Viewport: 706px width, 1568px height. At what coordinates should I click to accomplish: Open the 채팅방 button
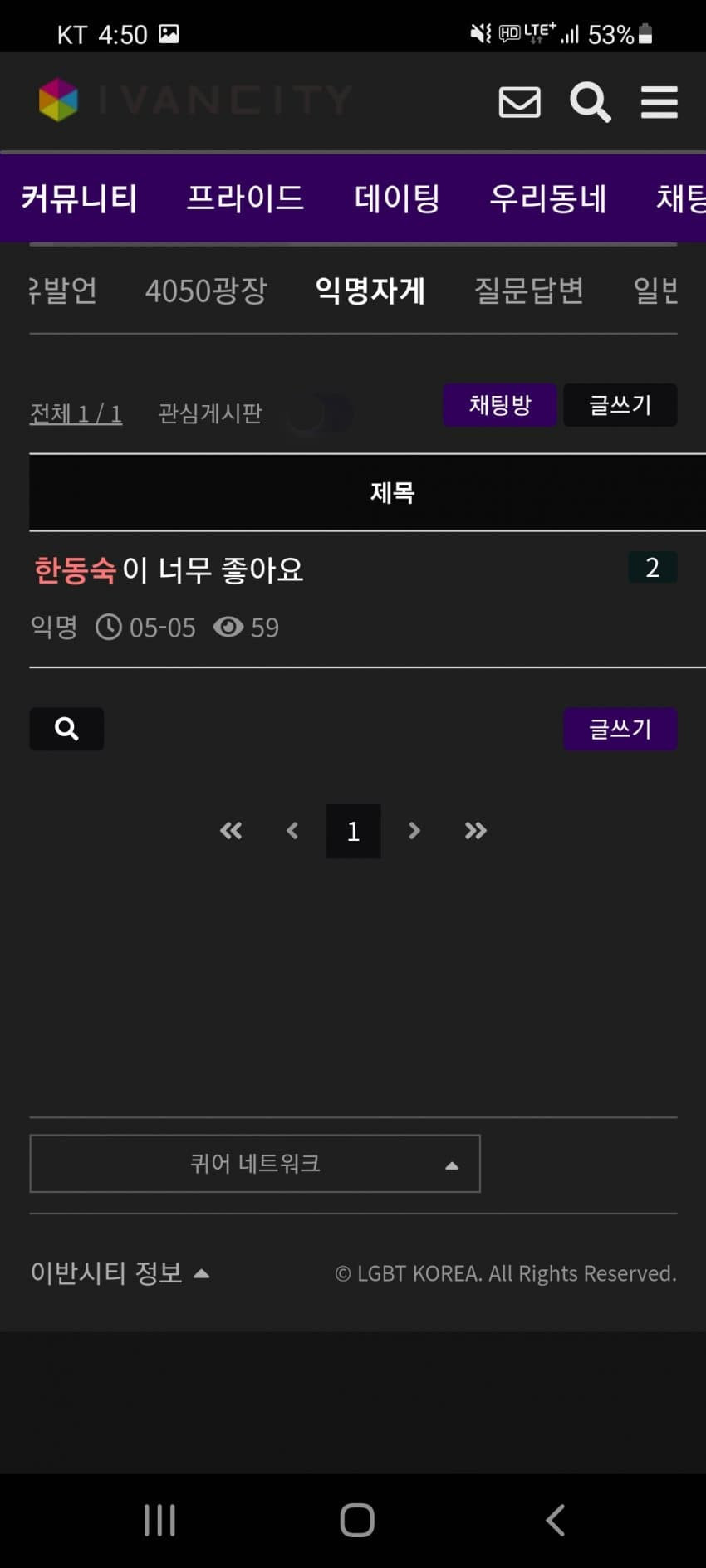(x=499, y=405)
